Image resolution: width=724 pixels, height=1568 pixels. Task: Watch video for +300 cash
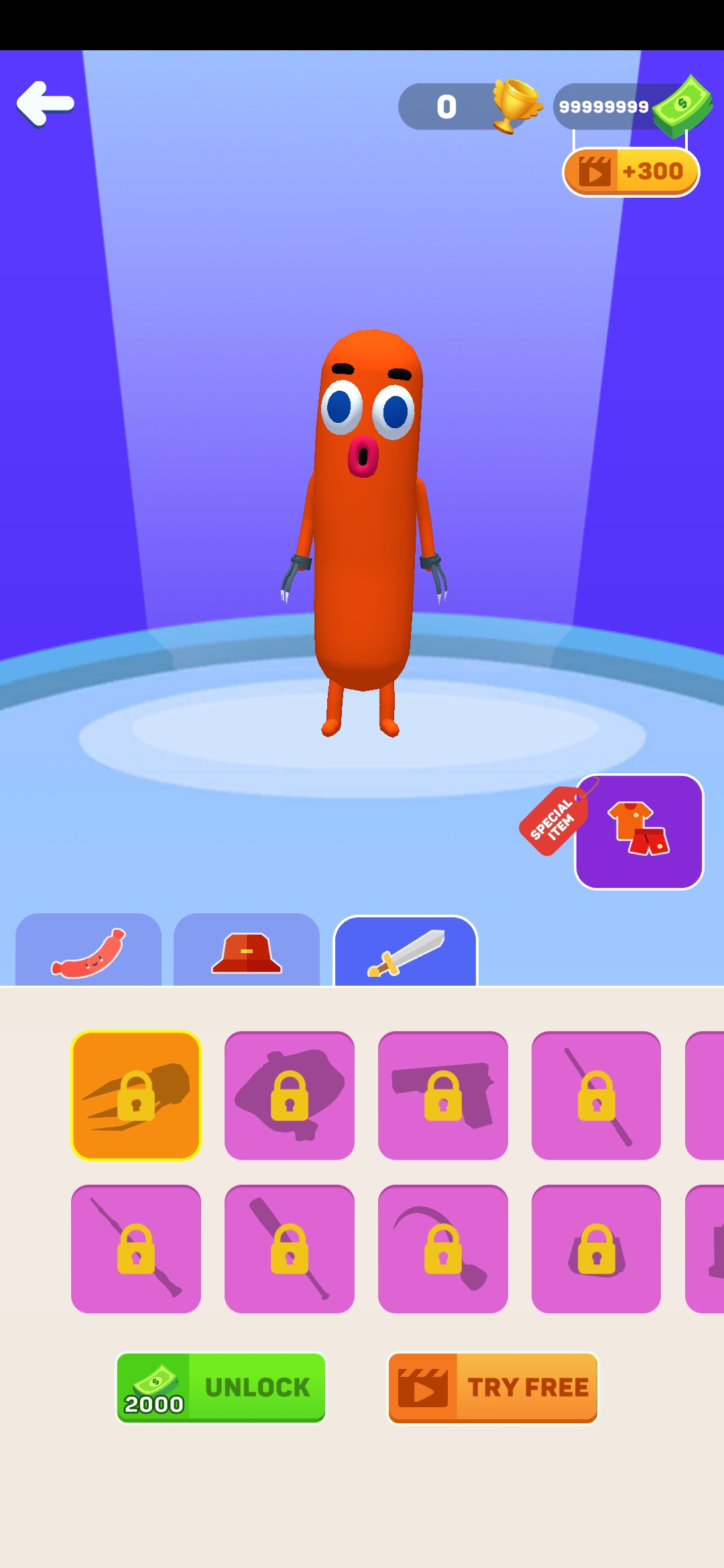tap(630, 172)
